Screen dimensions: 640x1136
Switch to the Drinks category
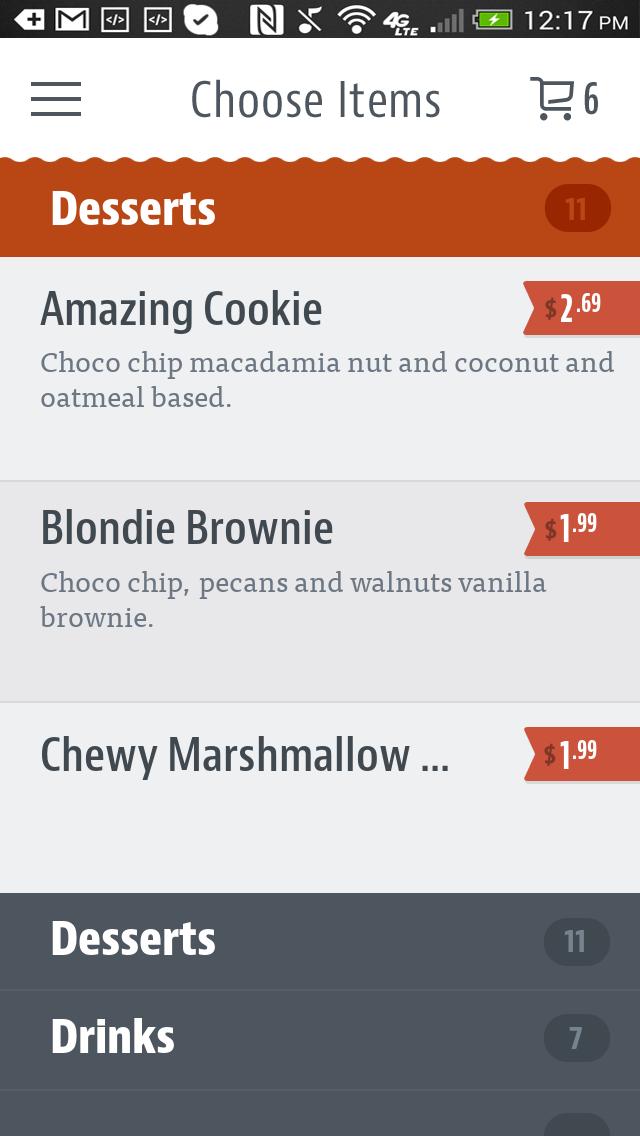(x=320, y=1038)
